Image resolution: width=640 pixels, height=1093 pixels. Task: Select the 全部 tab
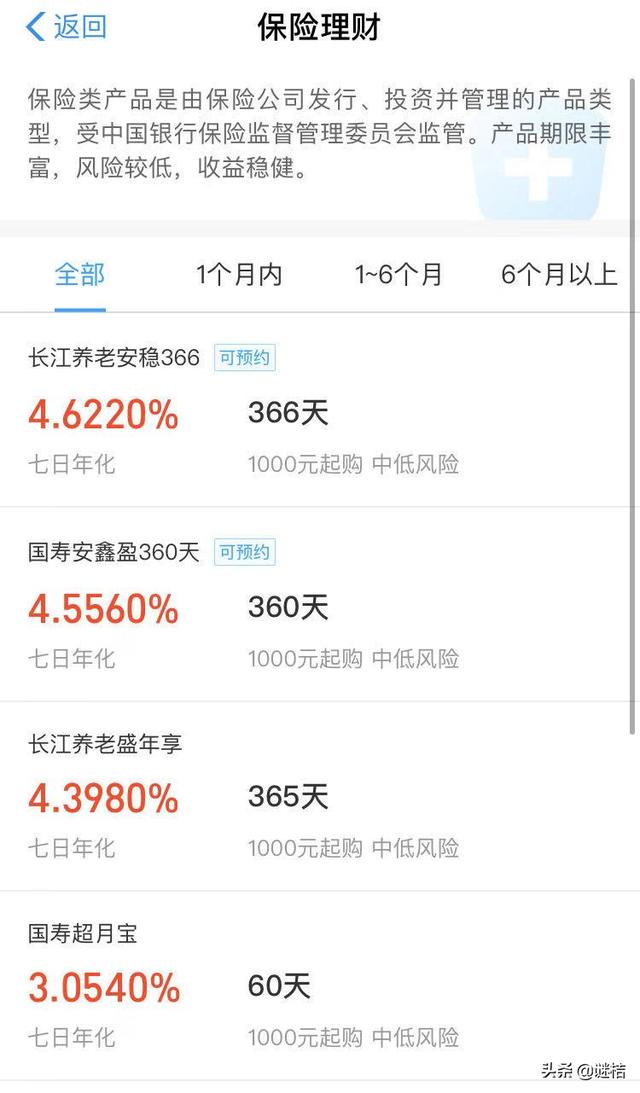80,274
